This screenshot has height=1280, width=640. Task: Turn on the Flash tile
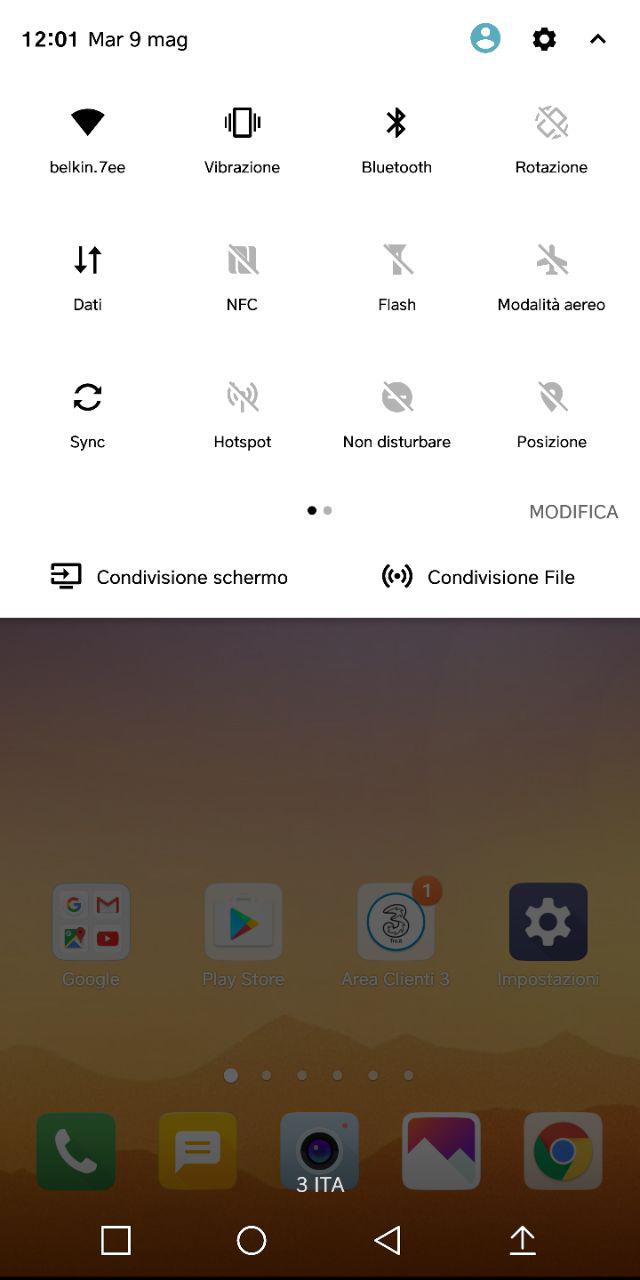tap(396, 278)
